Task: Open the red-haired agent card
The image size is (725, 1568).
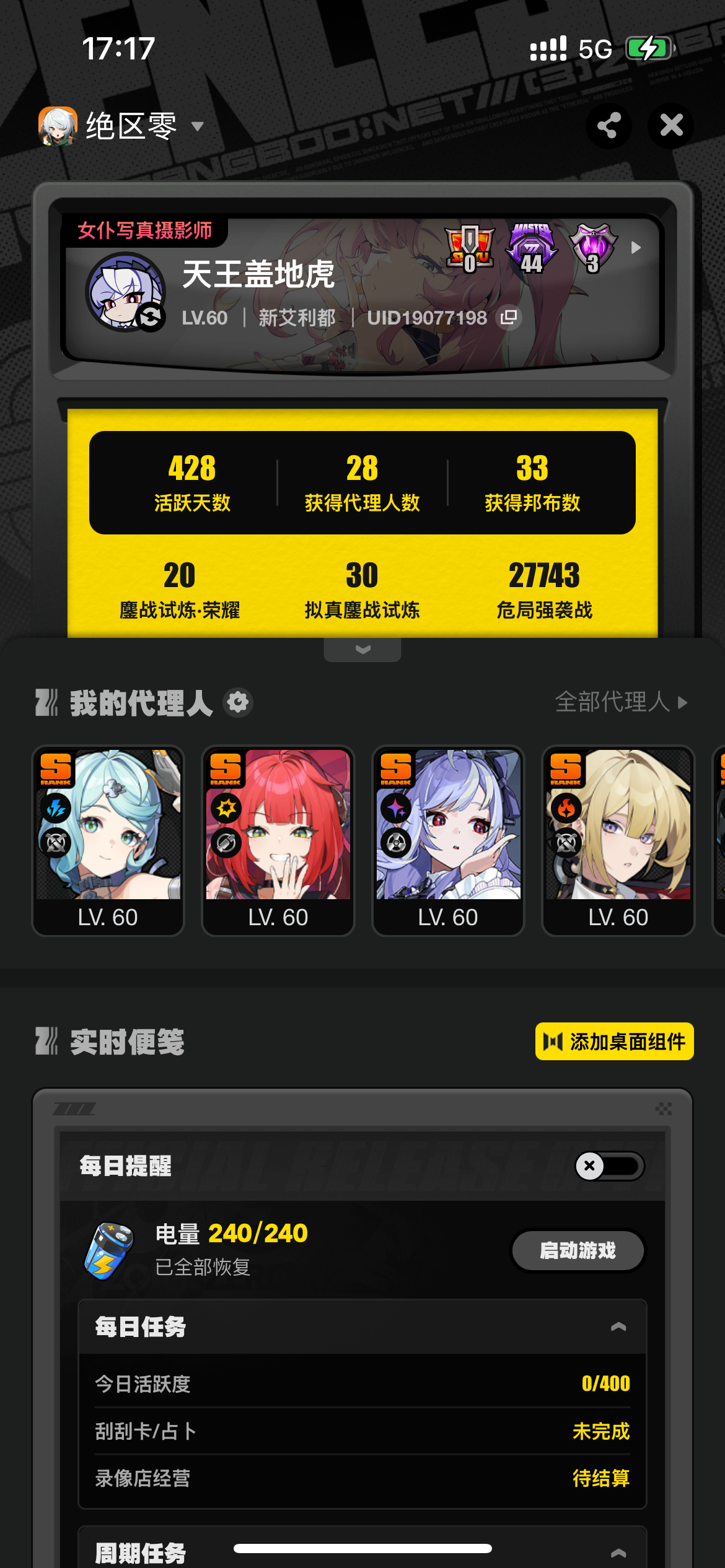Action: point(278,841)
